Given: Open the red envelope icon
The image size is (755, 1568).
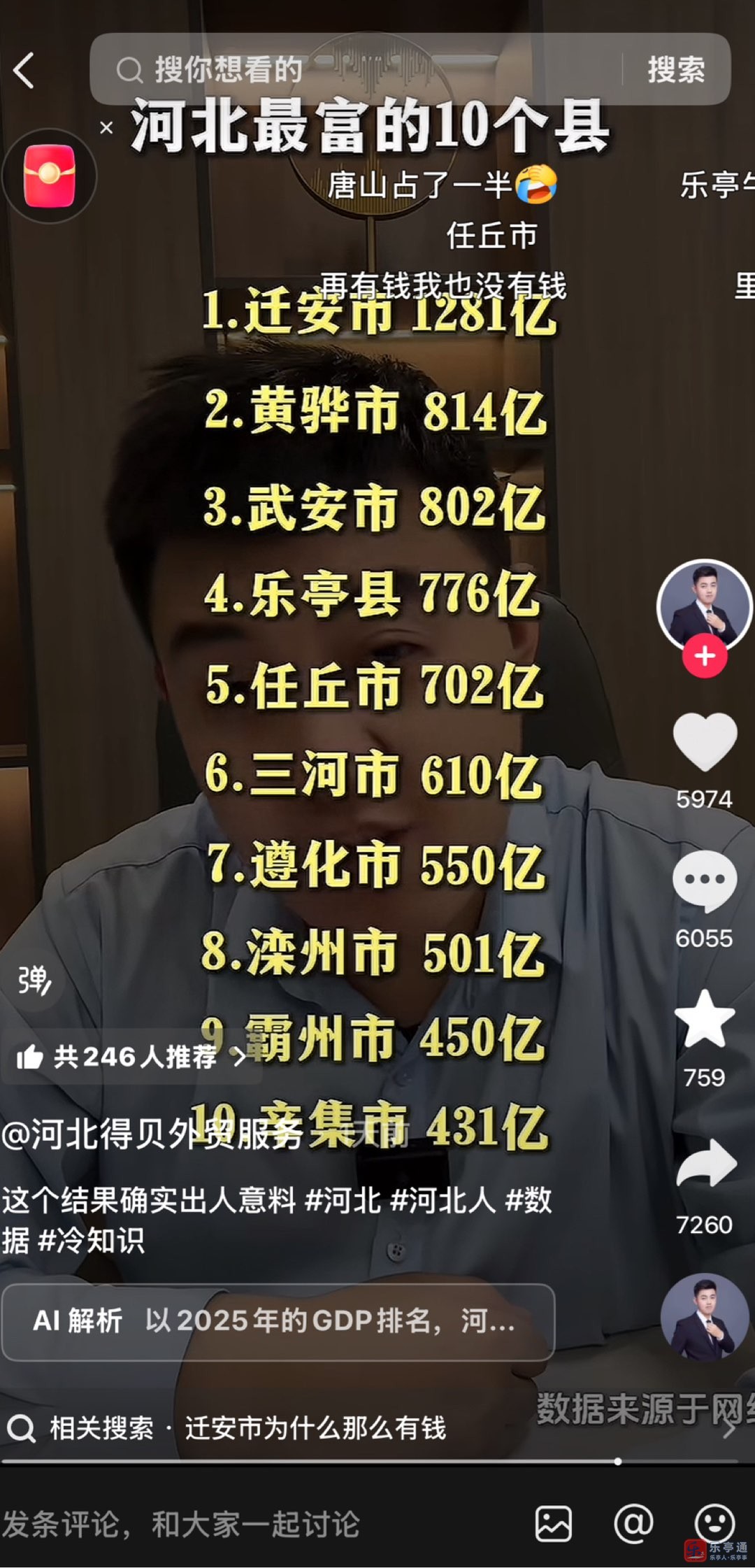Looking at the screenshot, I should 49,176.
